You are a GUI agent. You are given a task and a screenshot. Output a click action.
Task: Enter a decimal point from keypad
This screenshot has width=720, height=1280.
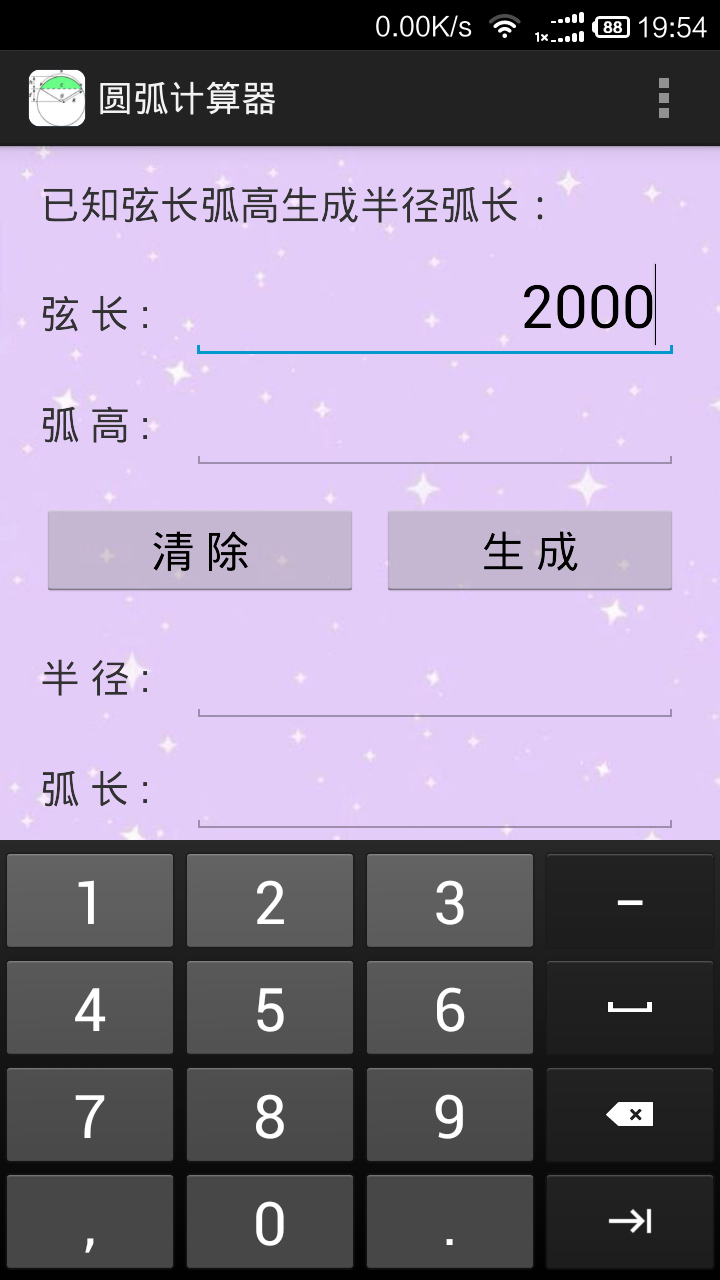tap(449, 1221)
